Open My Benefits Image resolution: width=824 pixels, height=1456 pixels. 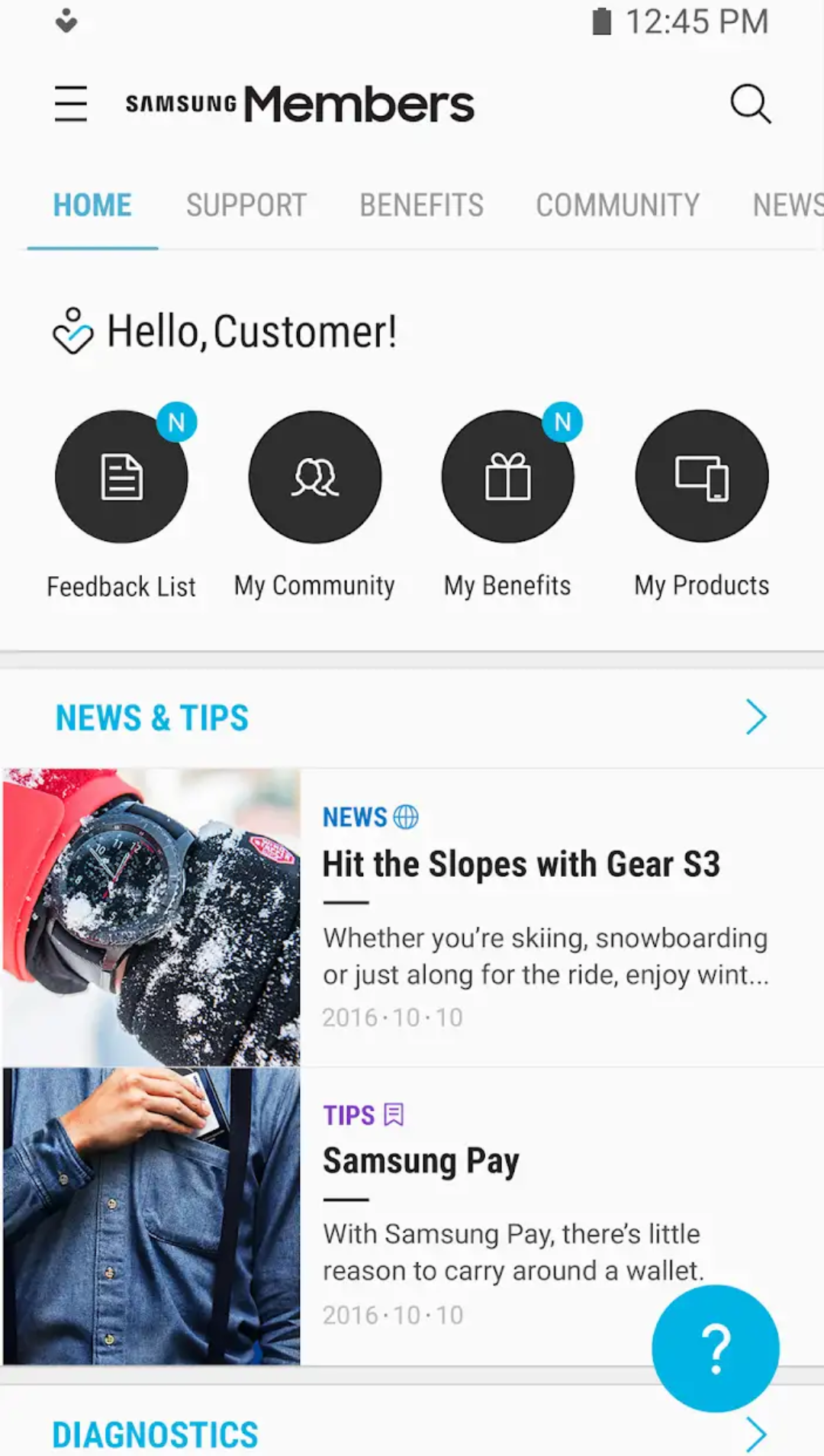click(x=507, y=477)
